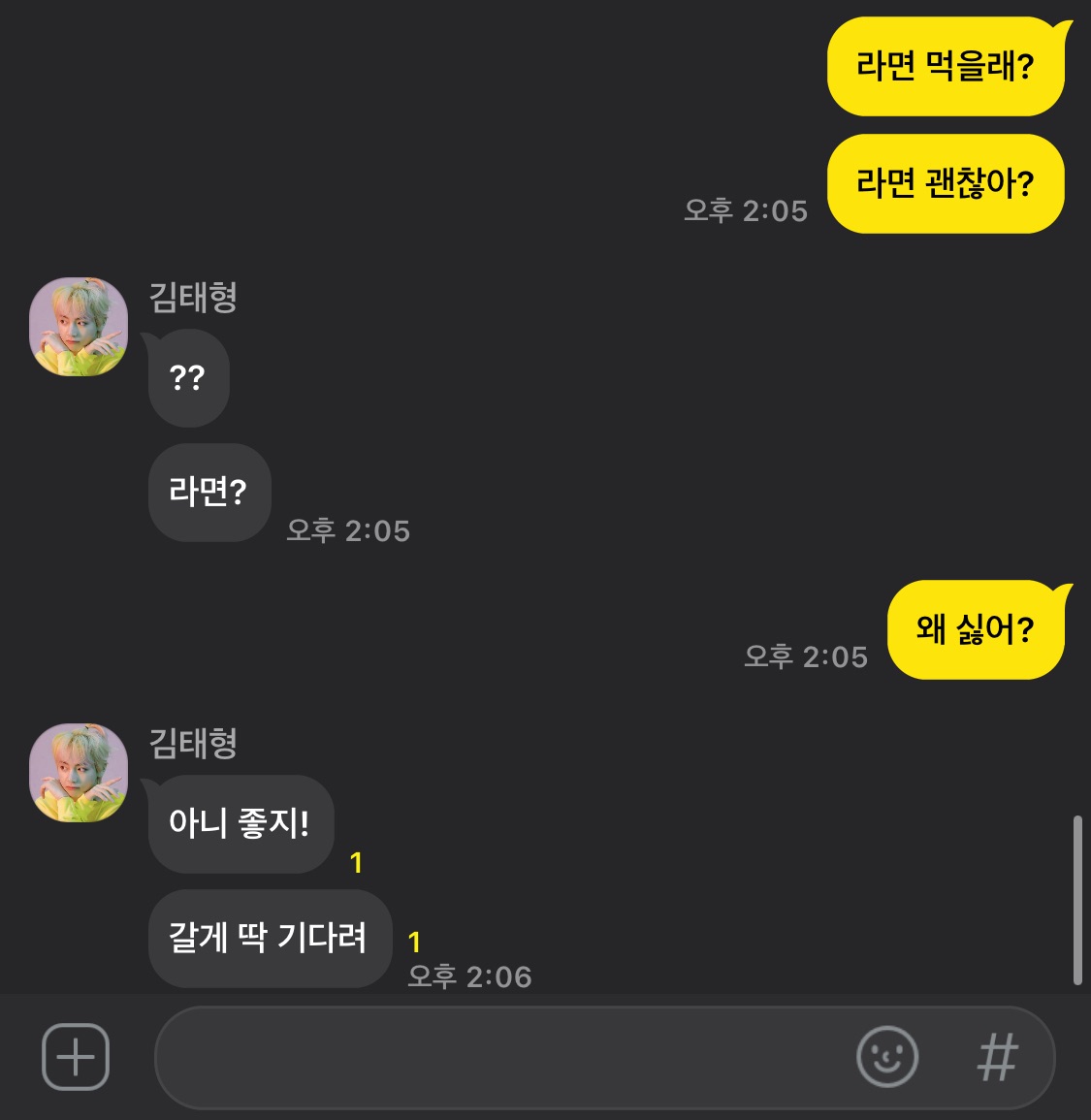Open the plus attachment menu

[x=76, y=1056]
